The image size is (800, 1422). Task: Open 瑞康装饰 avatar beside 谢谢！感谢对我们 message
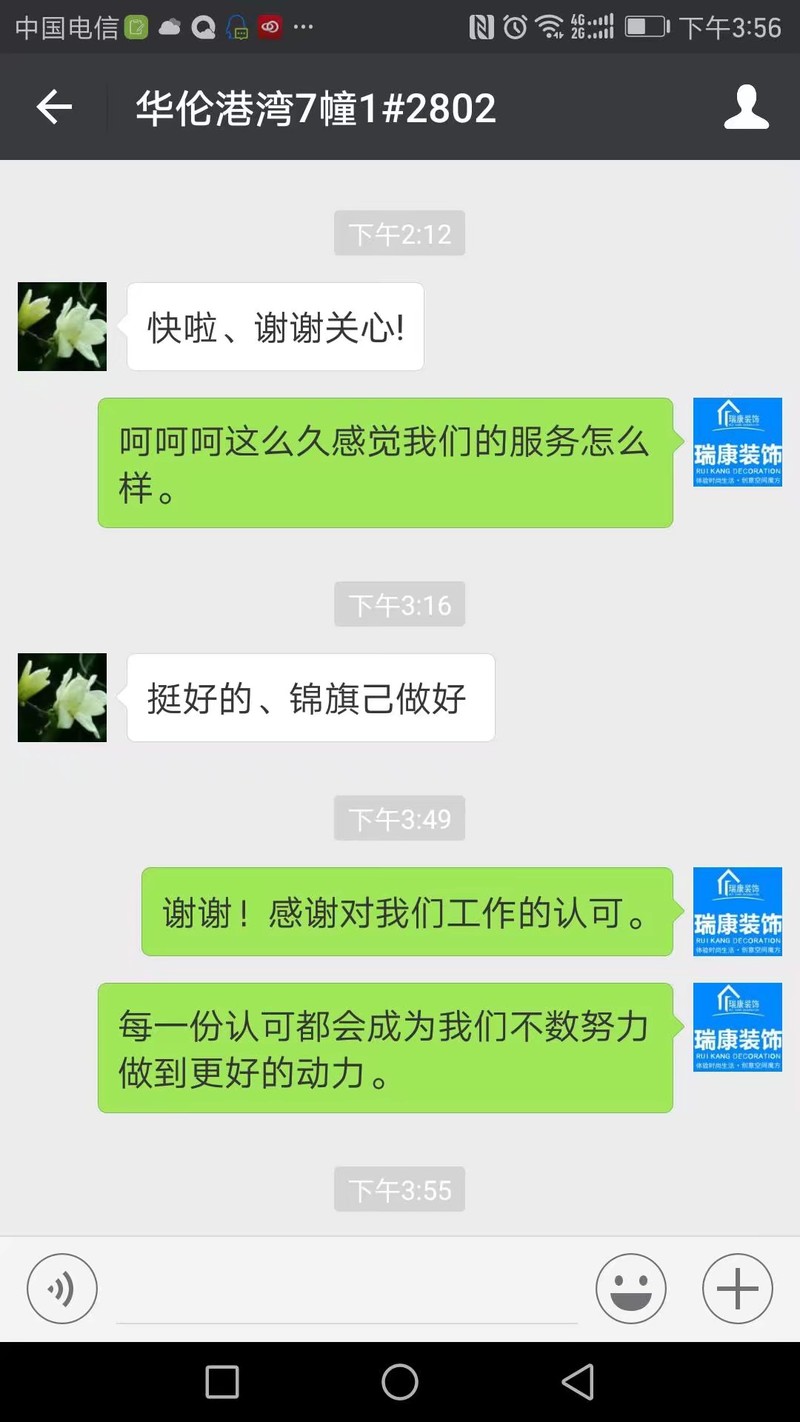pos(737,911)
